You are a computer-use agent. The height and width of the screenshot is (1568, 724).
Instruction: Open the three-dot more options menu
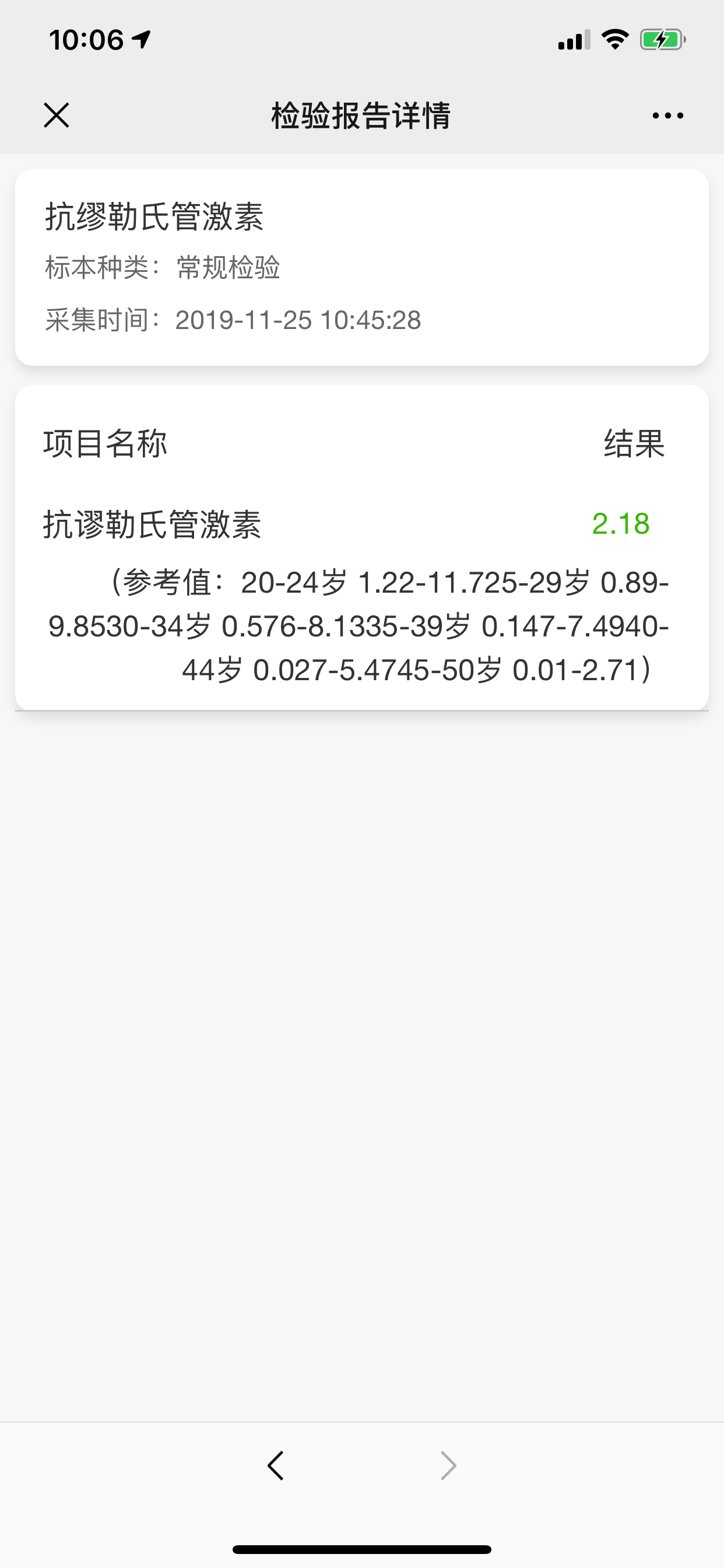(x=667, y=115)
